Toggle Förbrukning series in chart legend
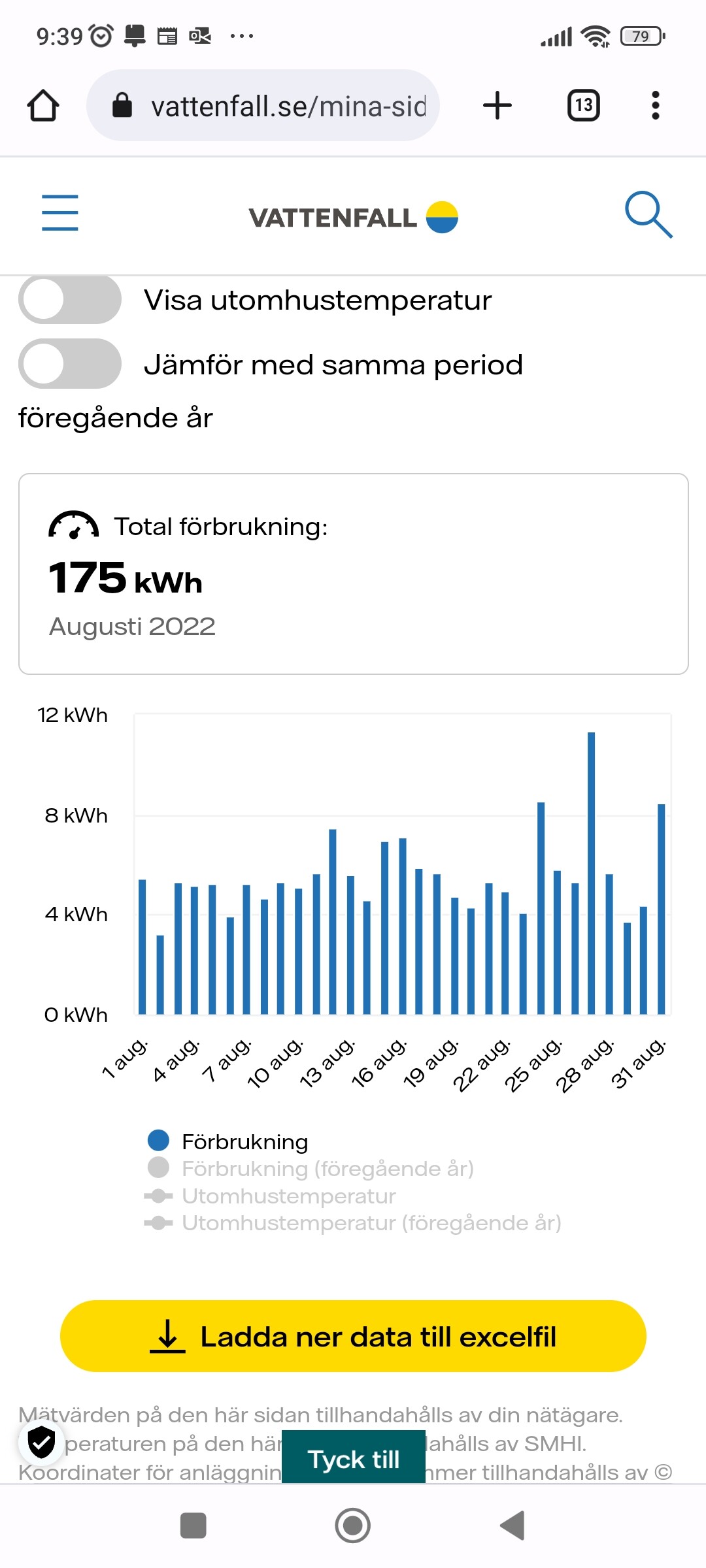 [244, 1141]
